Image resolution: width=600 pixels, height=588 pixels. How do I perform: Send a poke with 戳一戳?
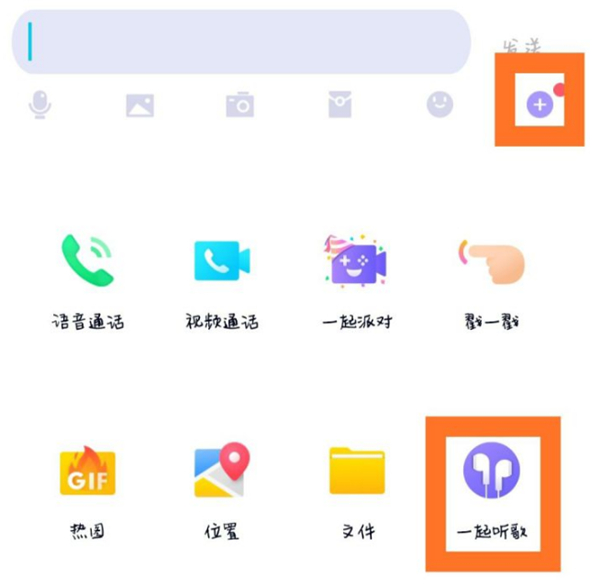[492, 262]
